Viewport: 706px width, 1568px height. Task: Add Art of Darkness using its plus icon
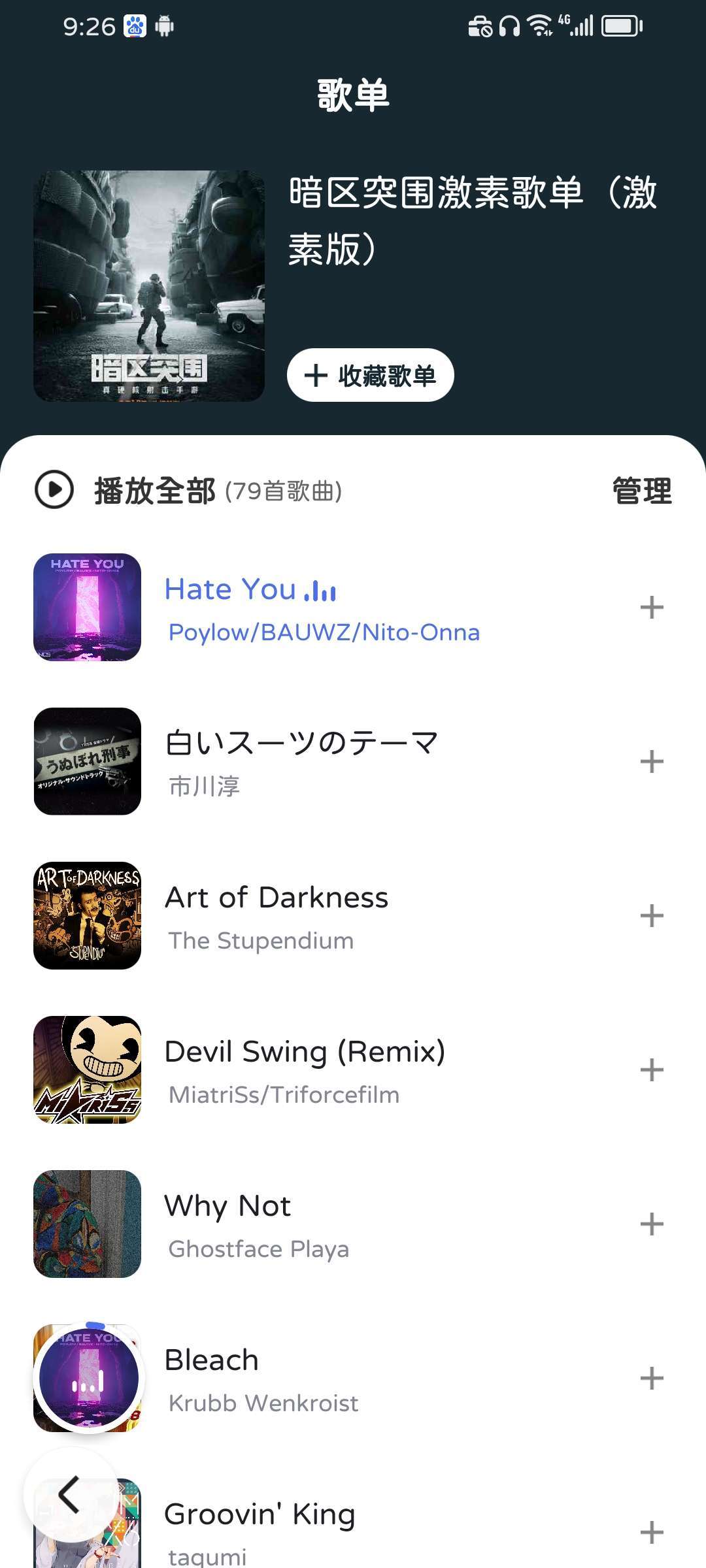tap(651, 916)
